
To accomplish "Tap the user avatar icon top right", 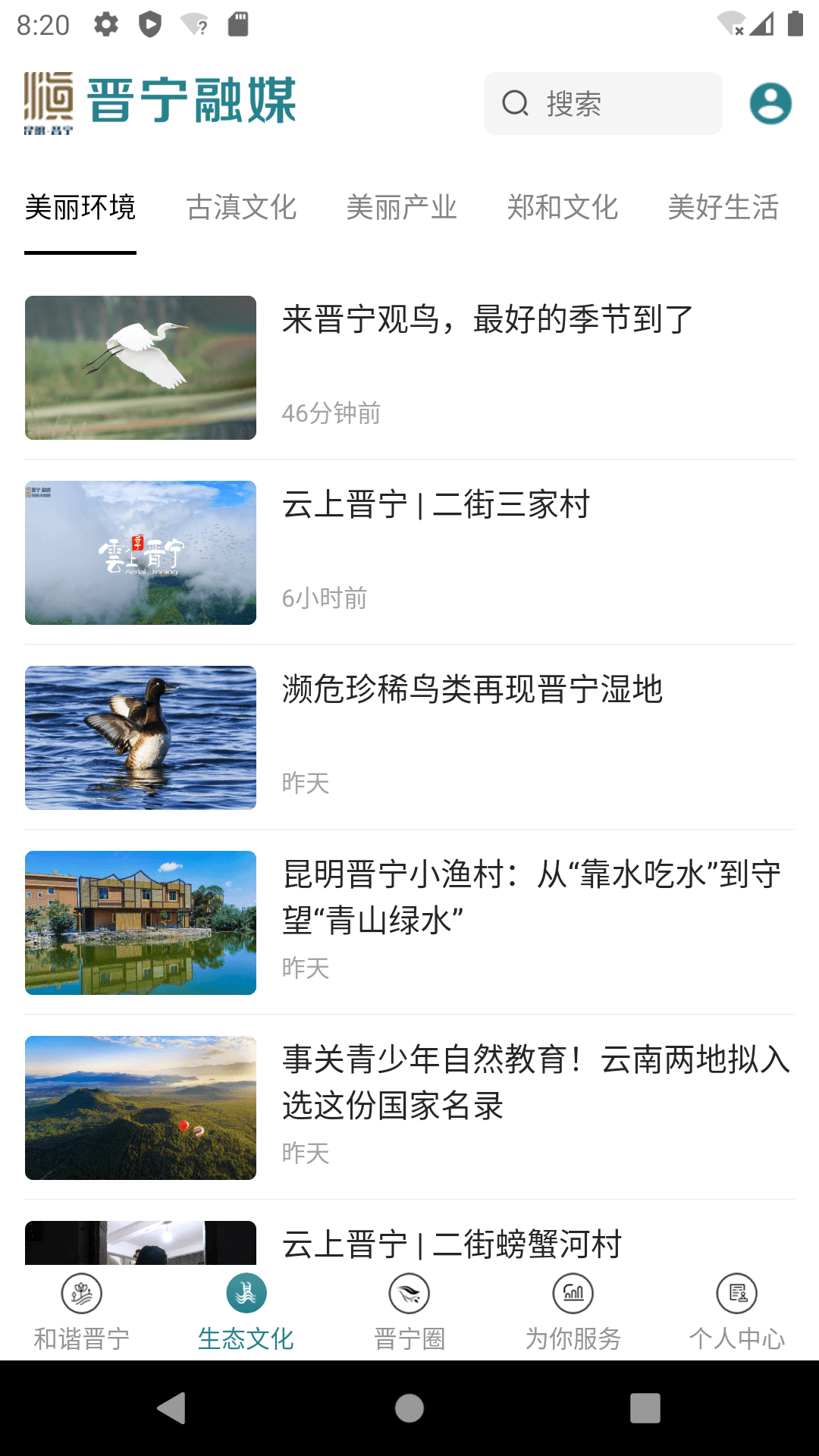I will 769,103.
